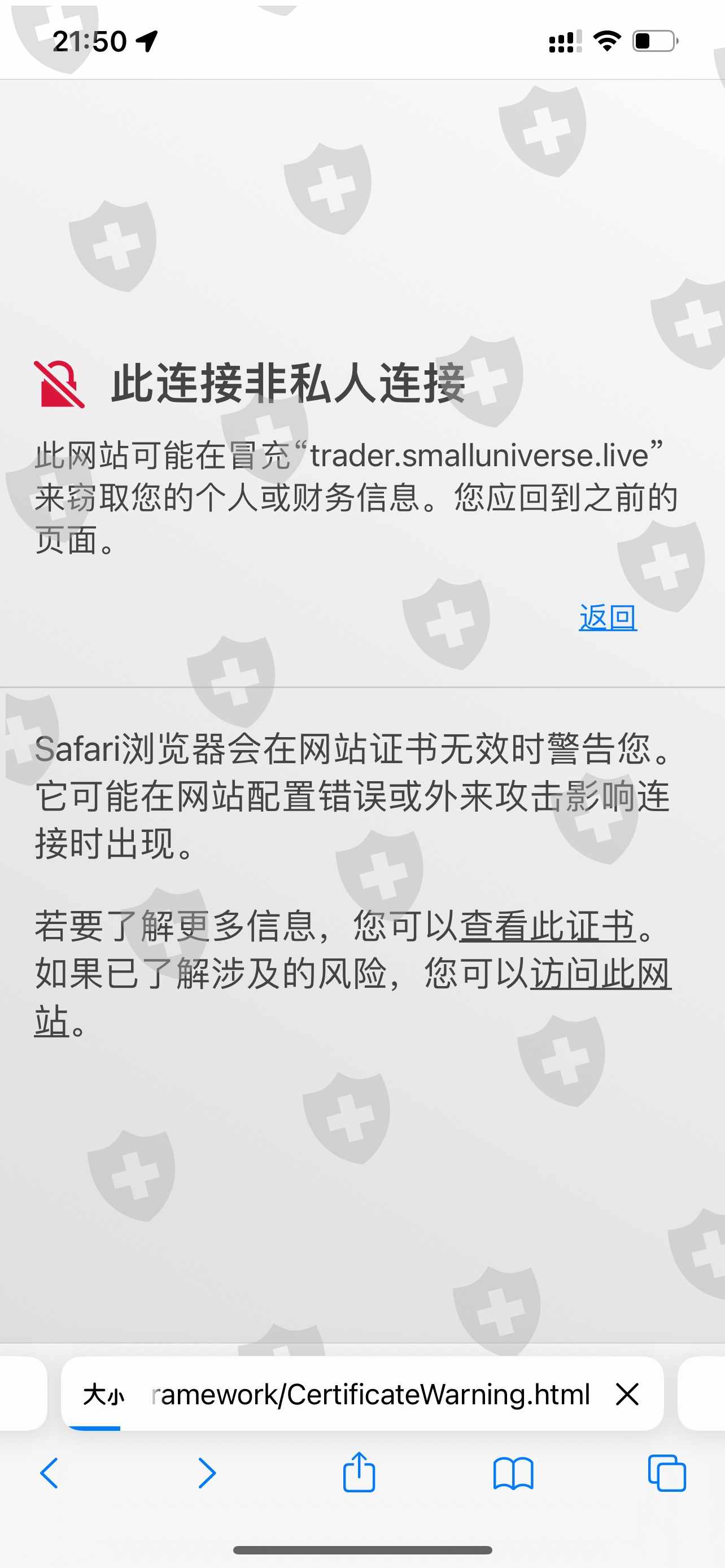Open the share sheet
The height and width of the screenshot is (1568, 725).
click(359, 1472)
